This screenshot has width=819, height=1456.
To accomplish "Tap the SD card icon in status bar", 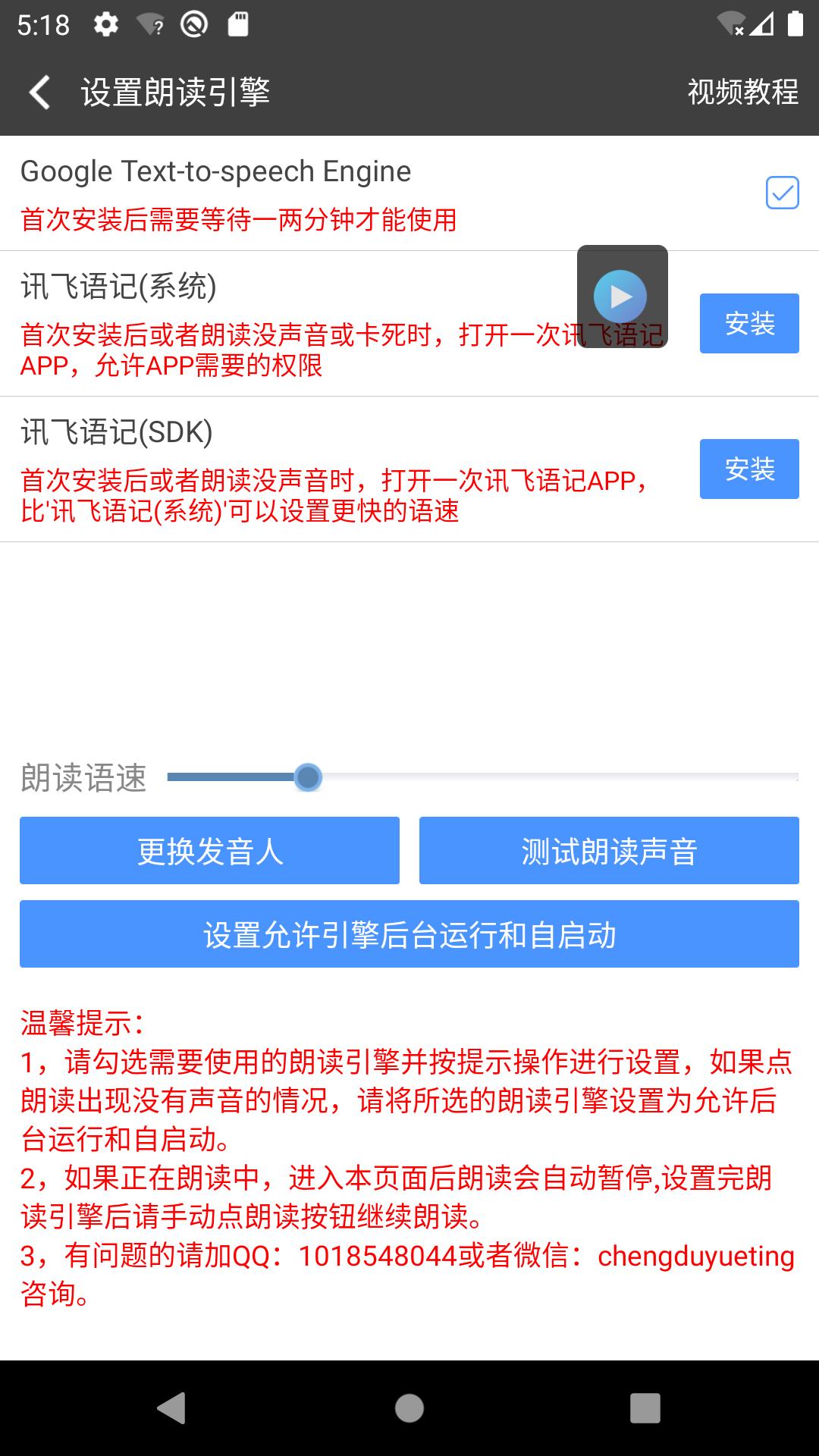I will [x=237, y=23].
